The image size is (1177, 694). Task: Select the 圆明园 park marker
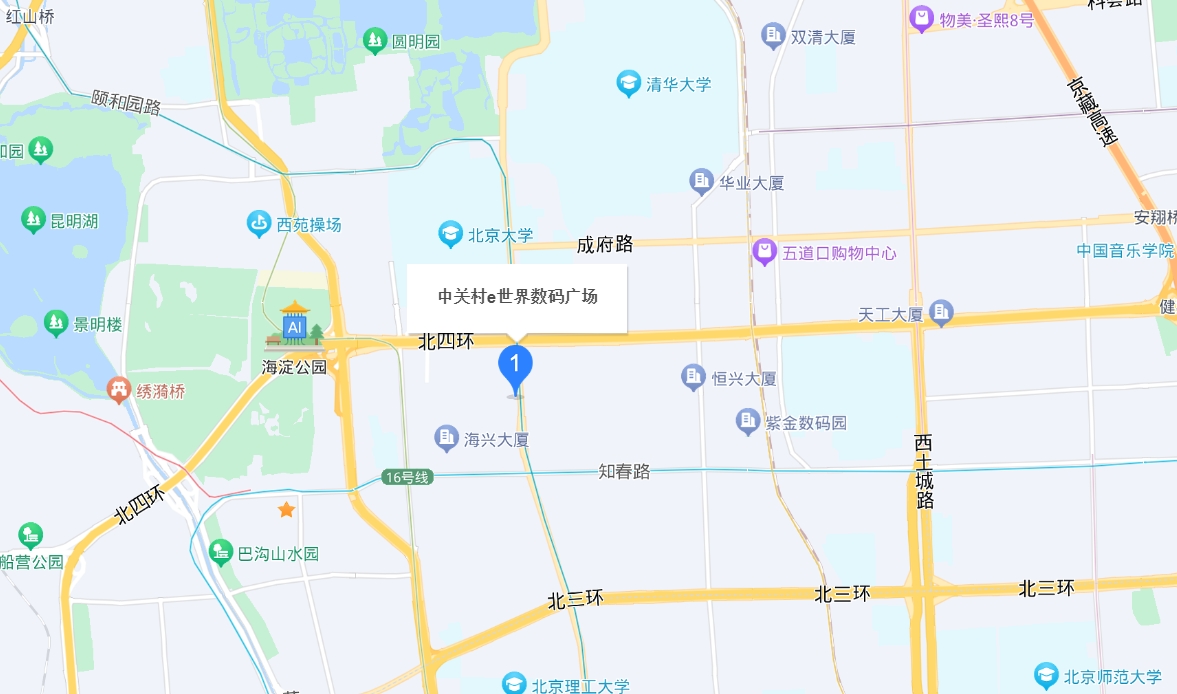tap(375, 41)
